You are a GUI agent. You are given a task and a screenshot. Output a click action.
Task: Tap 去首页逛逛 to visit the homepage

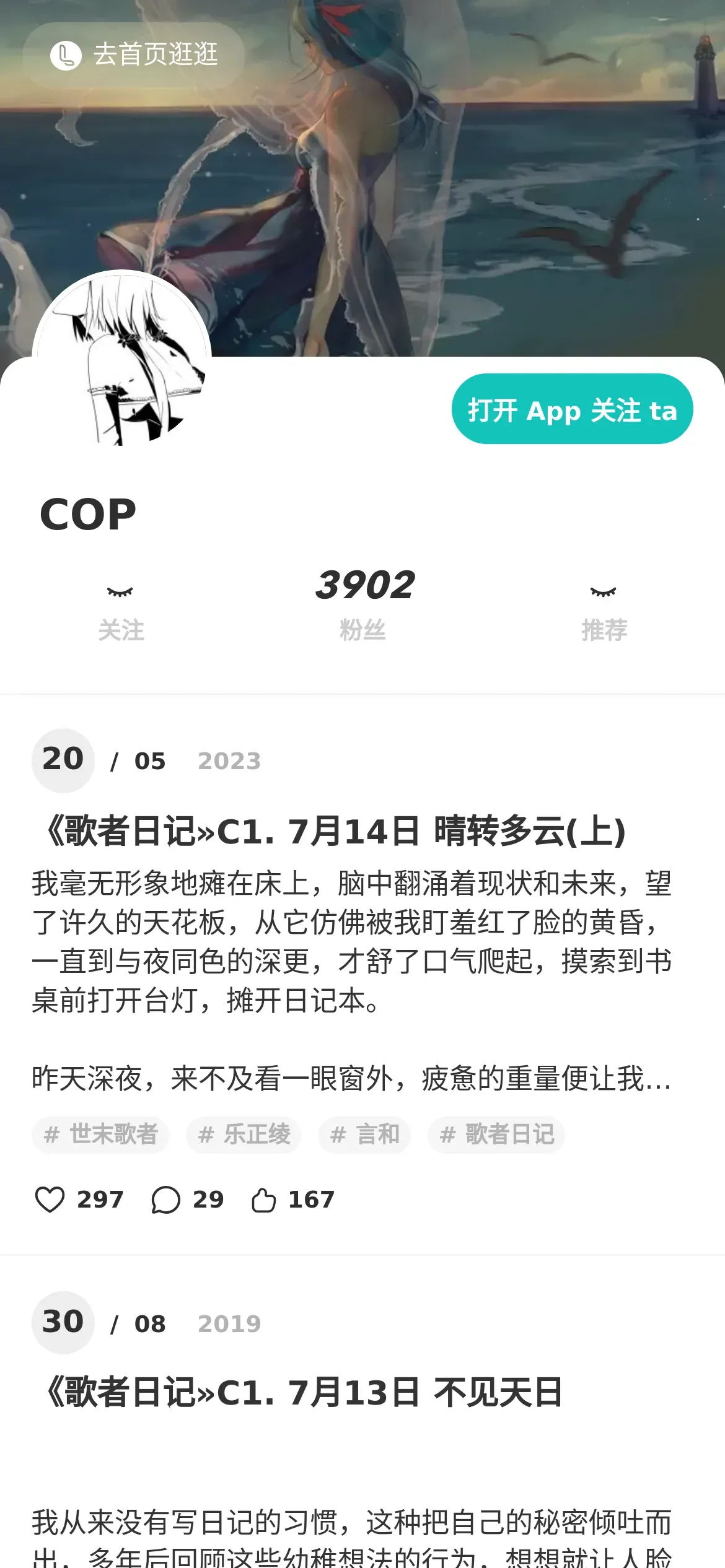pos(134,55)
